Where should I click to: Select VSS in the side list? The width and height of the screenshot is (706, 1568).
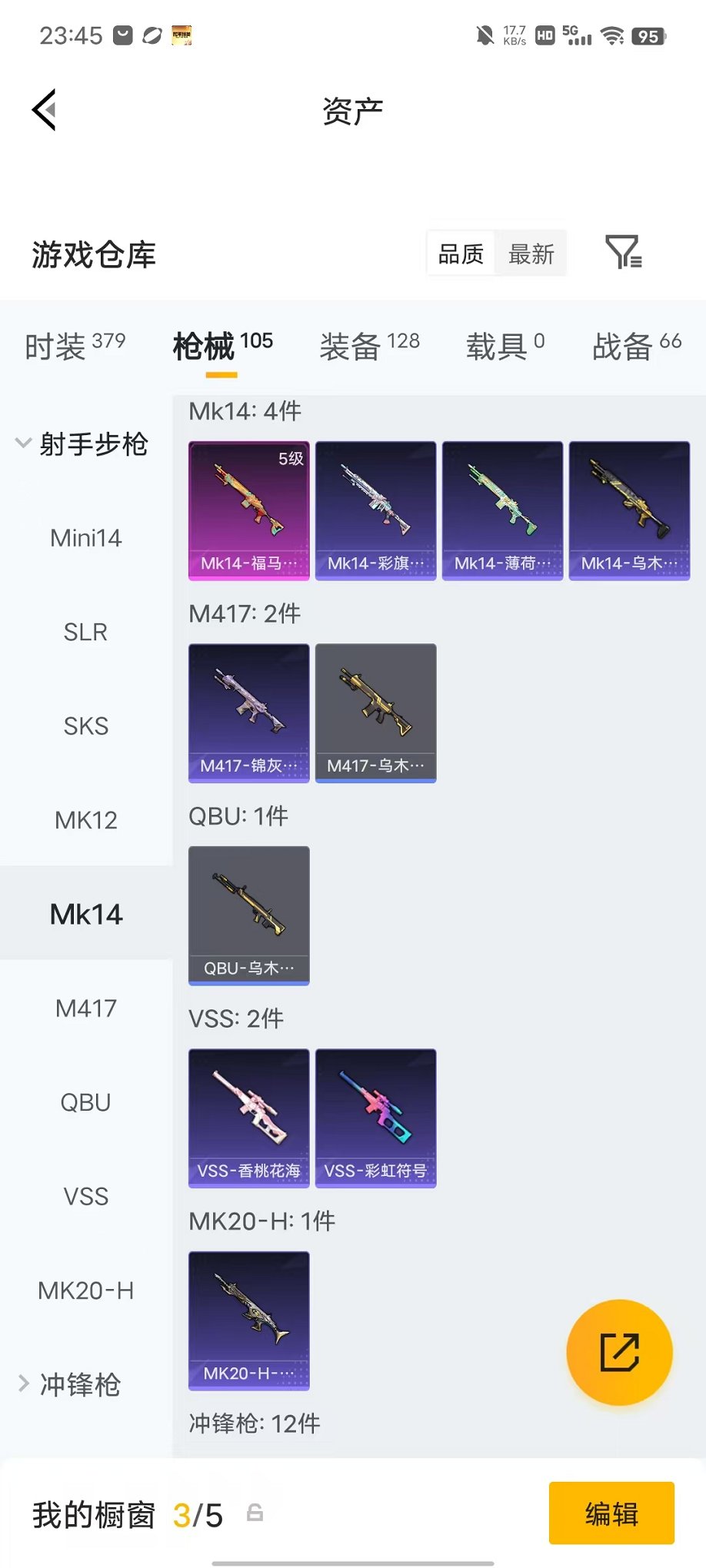point(86,1196)
